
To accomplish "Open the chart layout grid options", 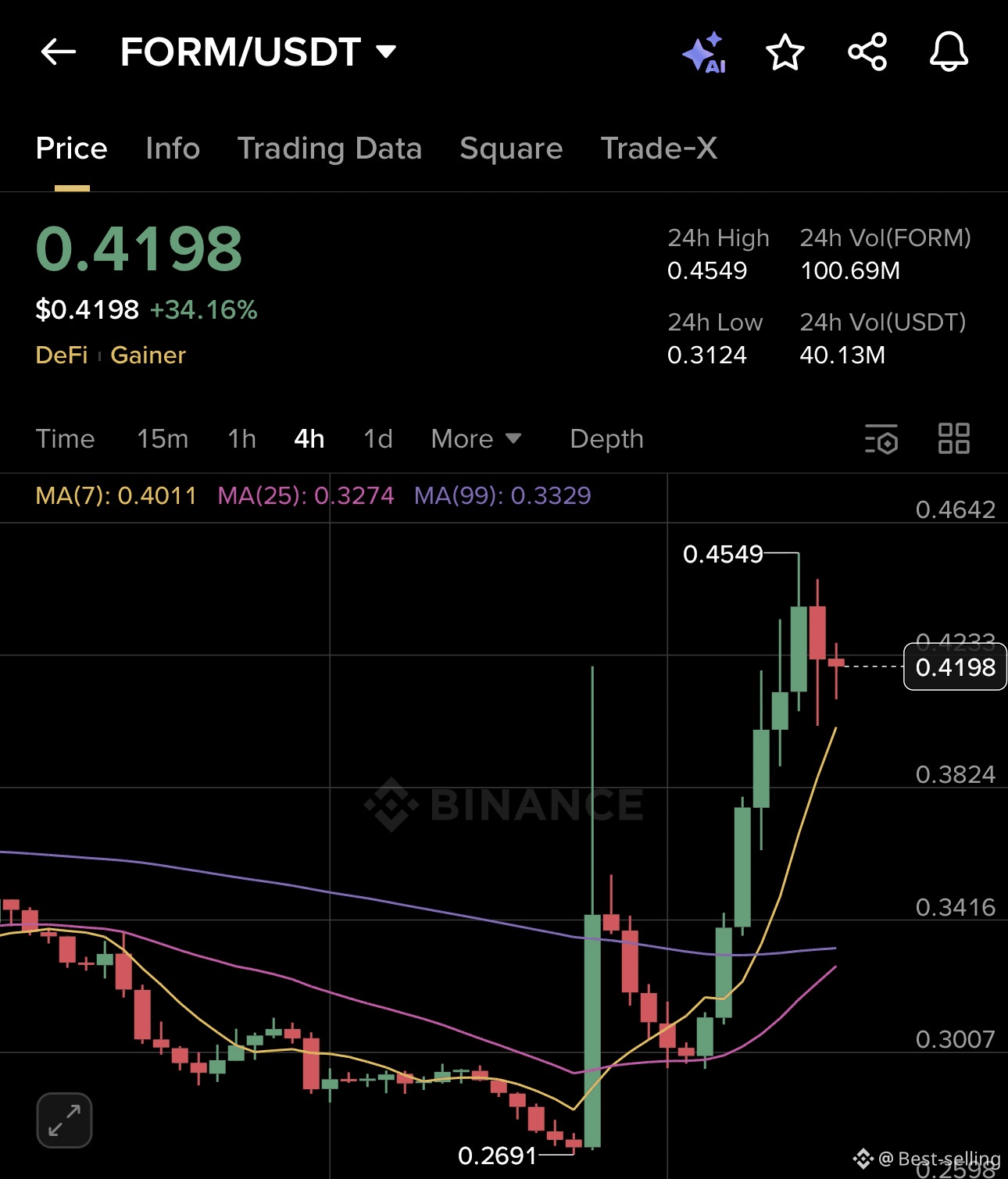I will [x=953, y=439].
